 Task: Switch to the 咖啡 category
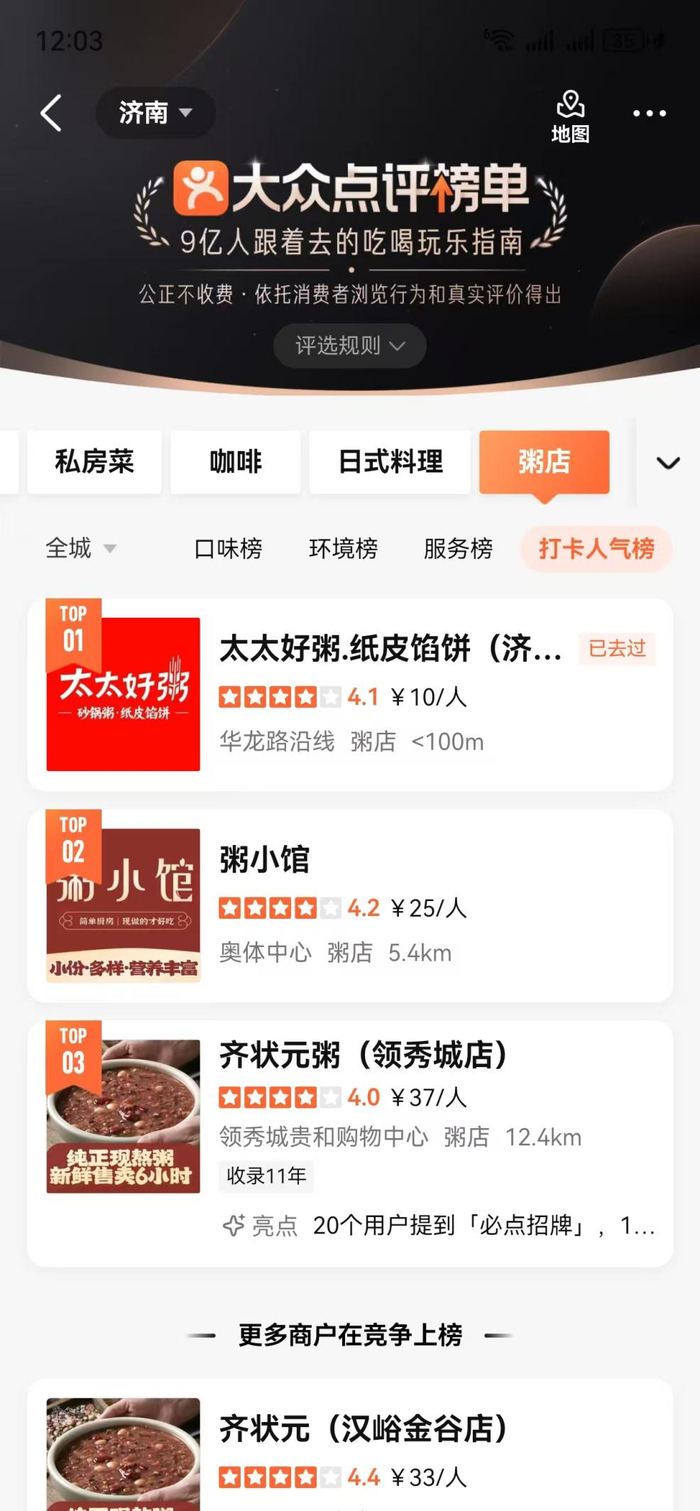click(x=235, y=462)
